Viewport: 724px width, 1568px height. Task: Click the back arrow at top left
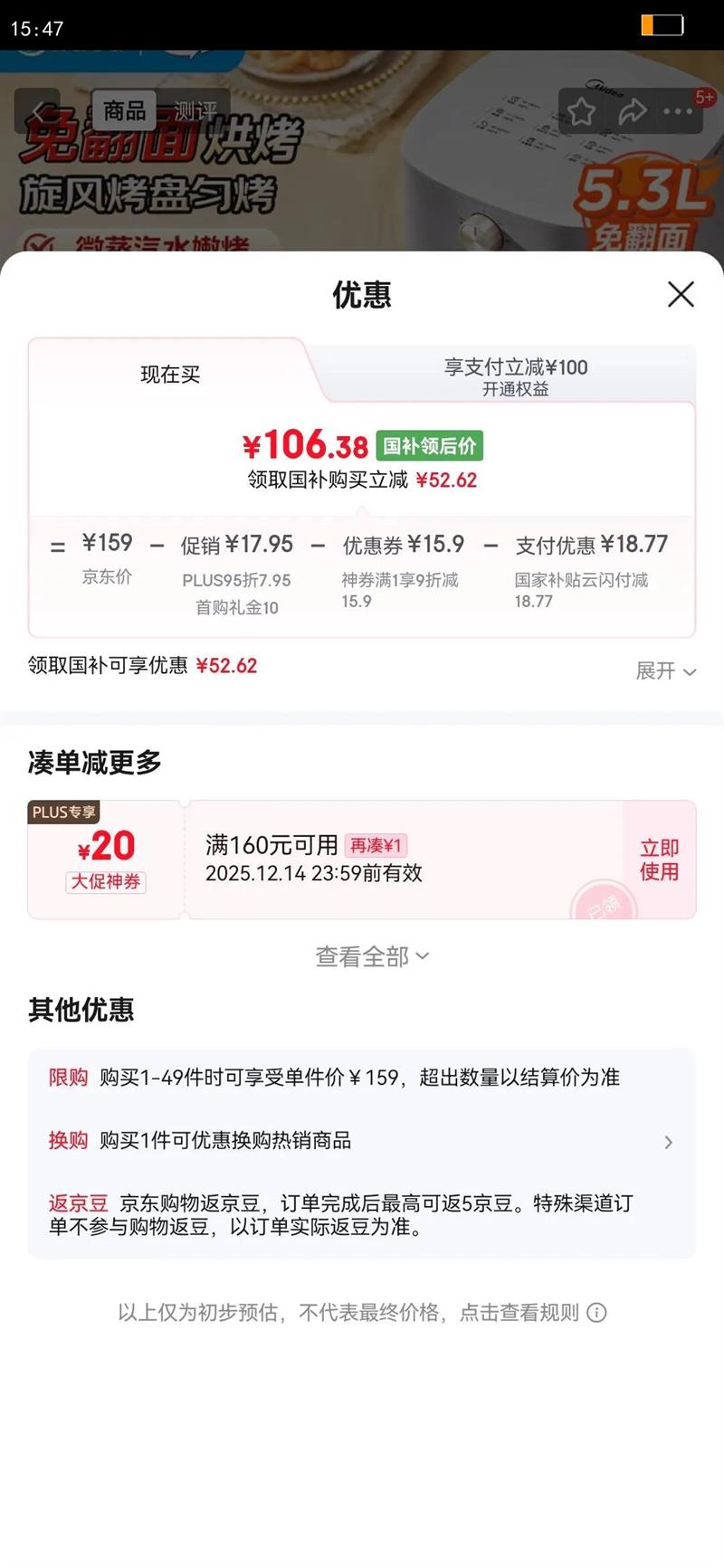coord(38,109)
